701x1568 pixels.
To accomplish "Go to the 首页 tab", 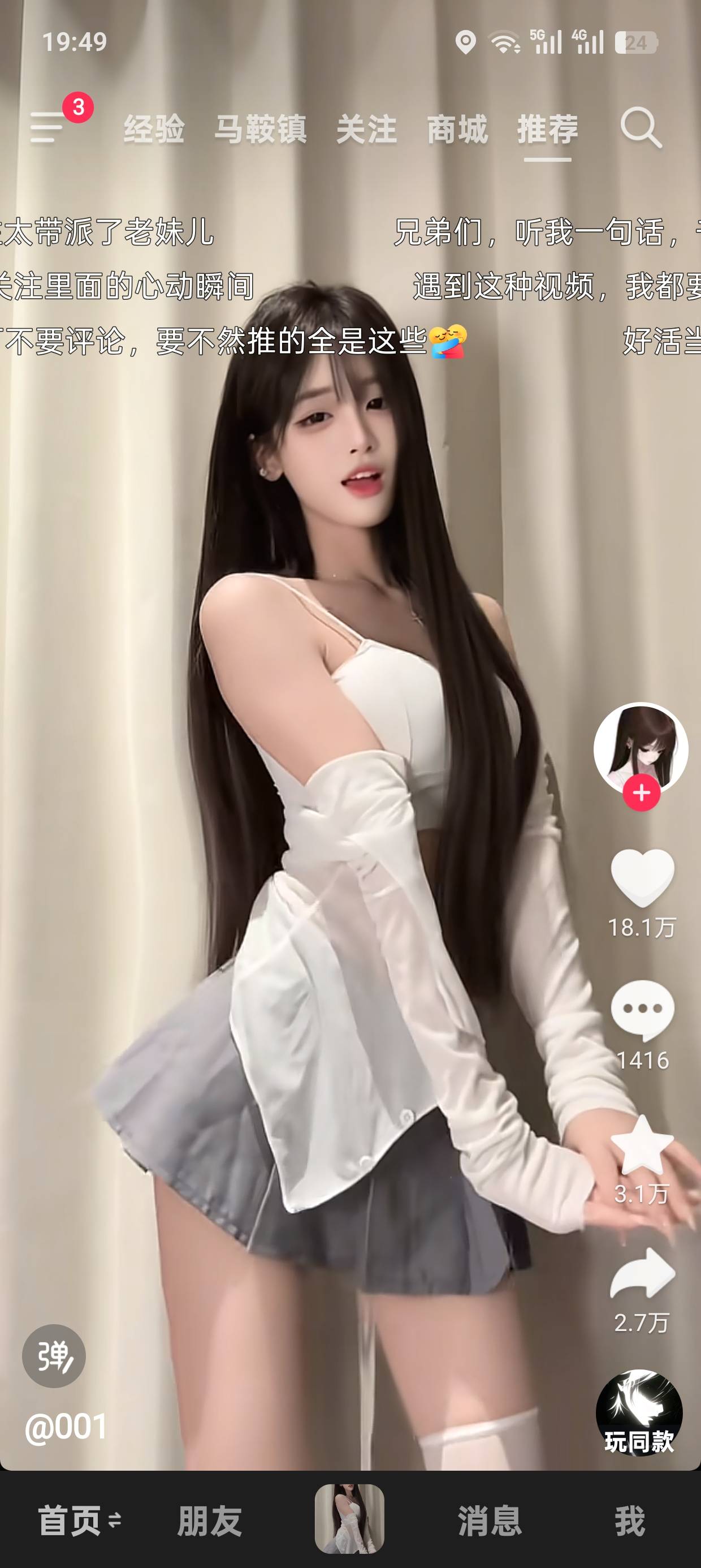I will 79,1520.
